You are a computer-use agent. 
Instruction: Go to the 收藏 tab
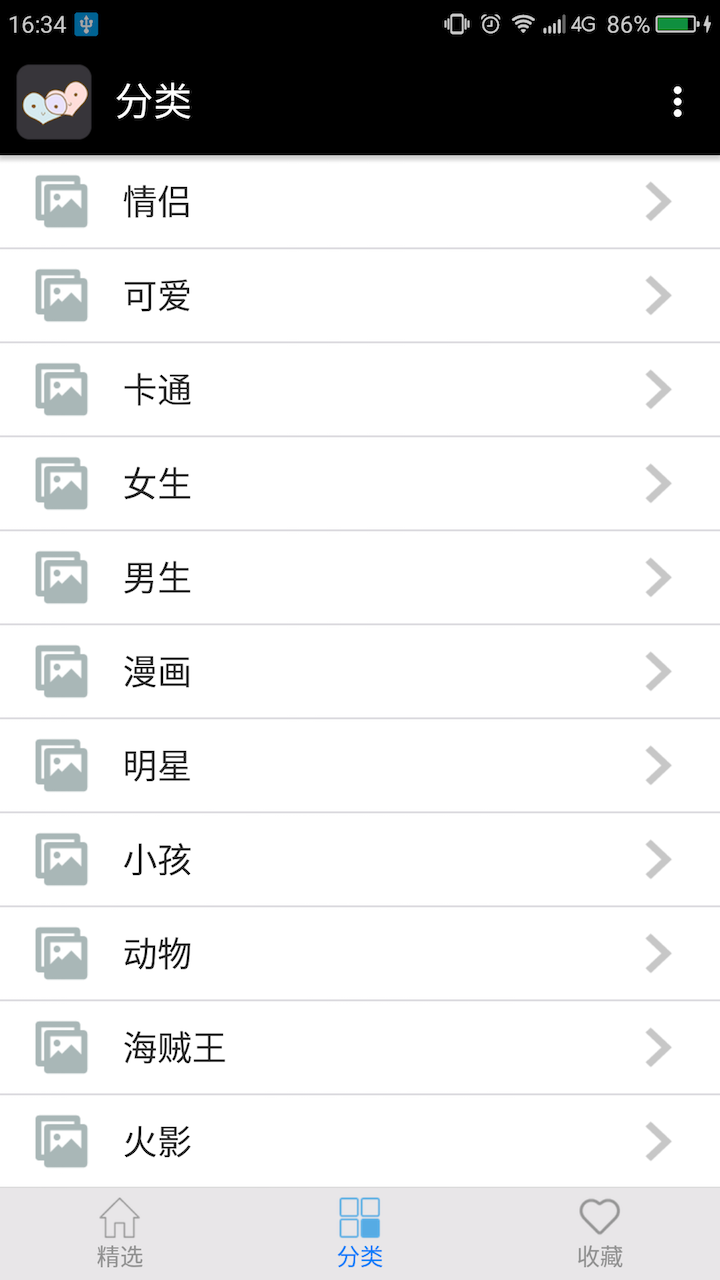coord(600,1233)
